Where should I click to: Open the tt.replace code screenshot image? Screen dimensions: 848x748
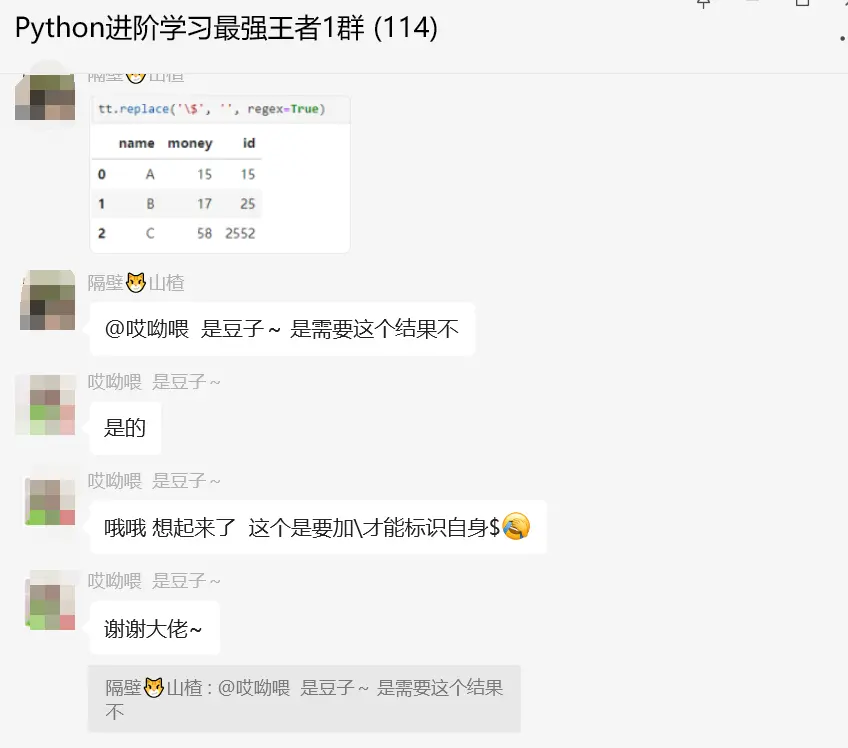coord(220,174)
